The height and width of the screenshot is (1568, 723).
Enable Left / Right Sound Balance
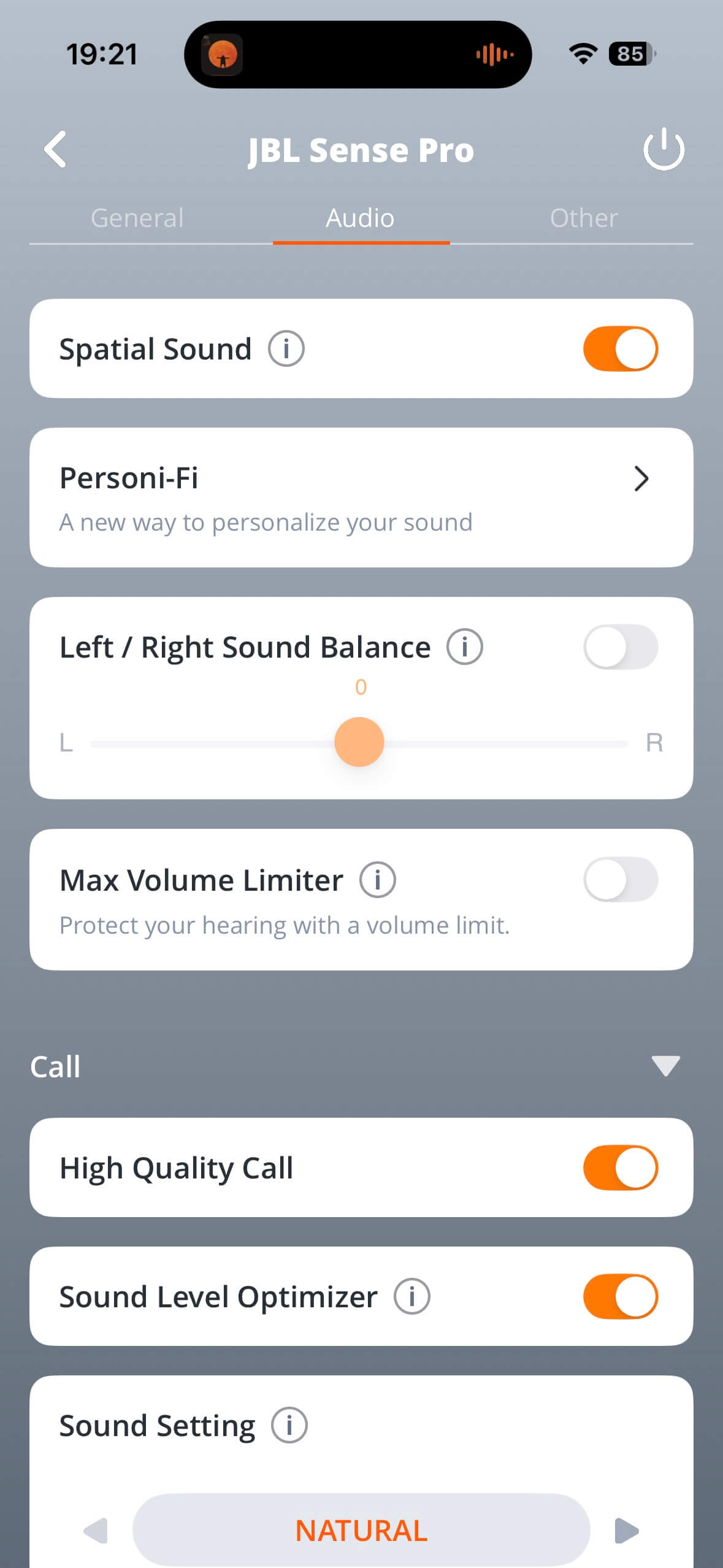620,647
